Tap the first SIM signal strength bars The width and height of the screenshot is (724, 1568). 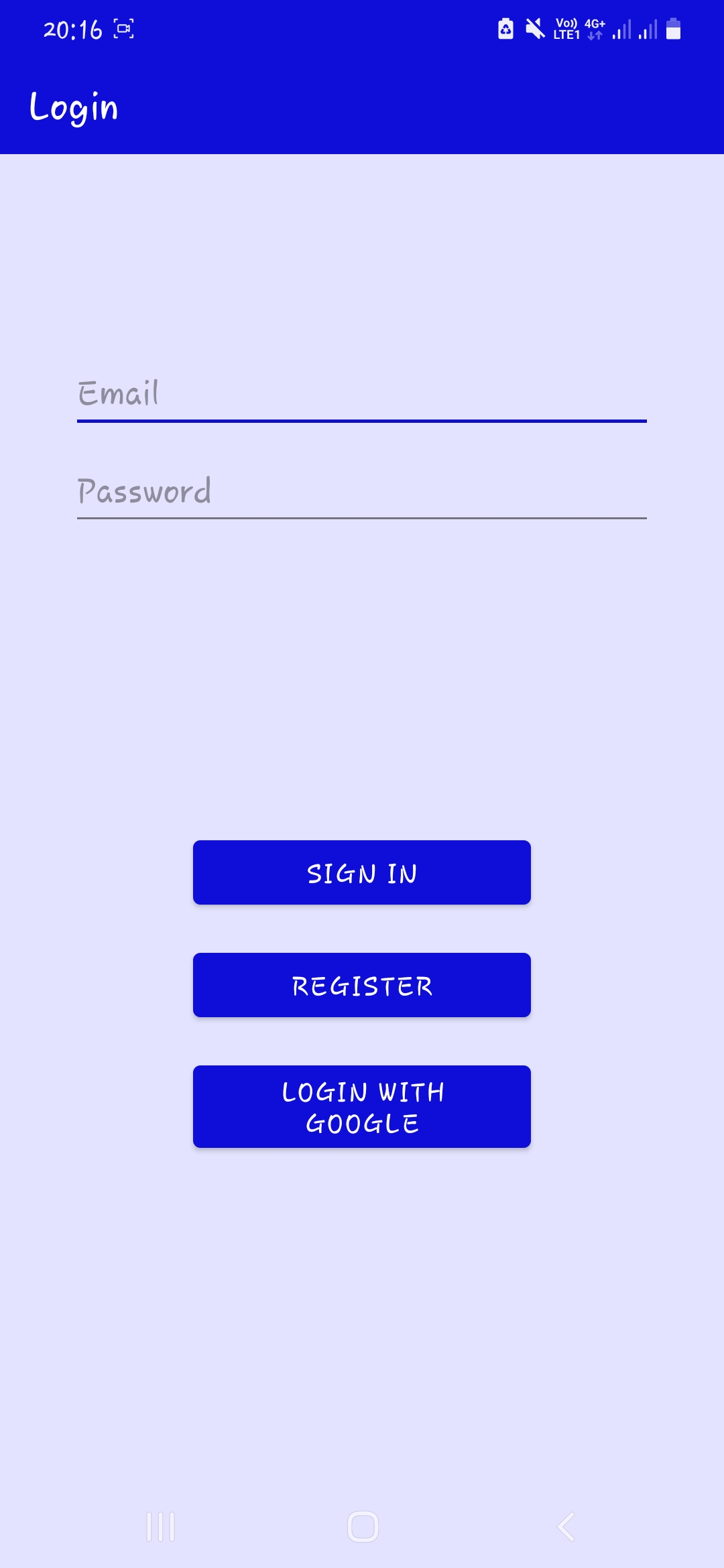tap(623, 28)
